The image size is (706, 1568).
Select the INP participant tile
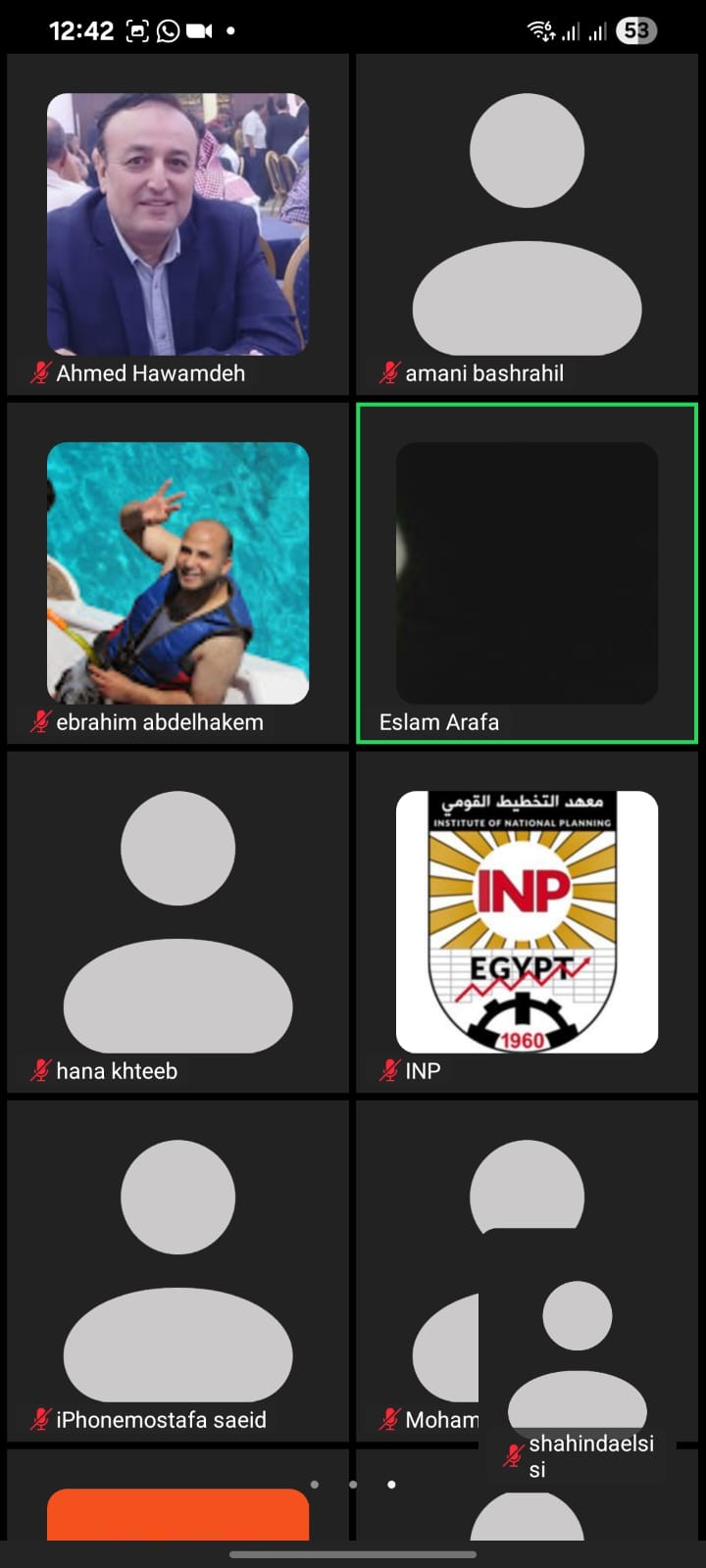(x=527, y=921)
